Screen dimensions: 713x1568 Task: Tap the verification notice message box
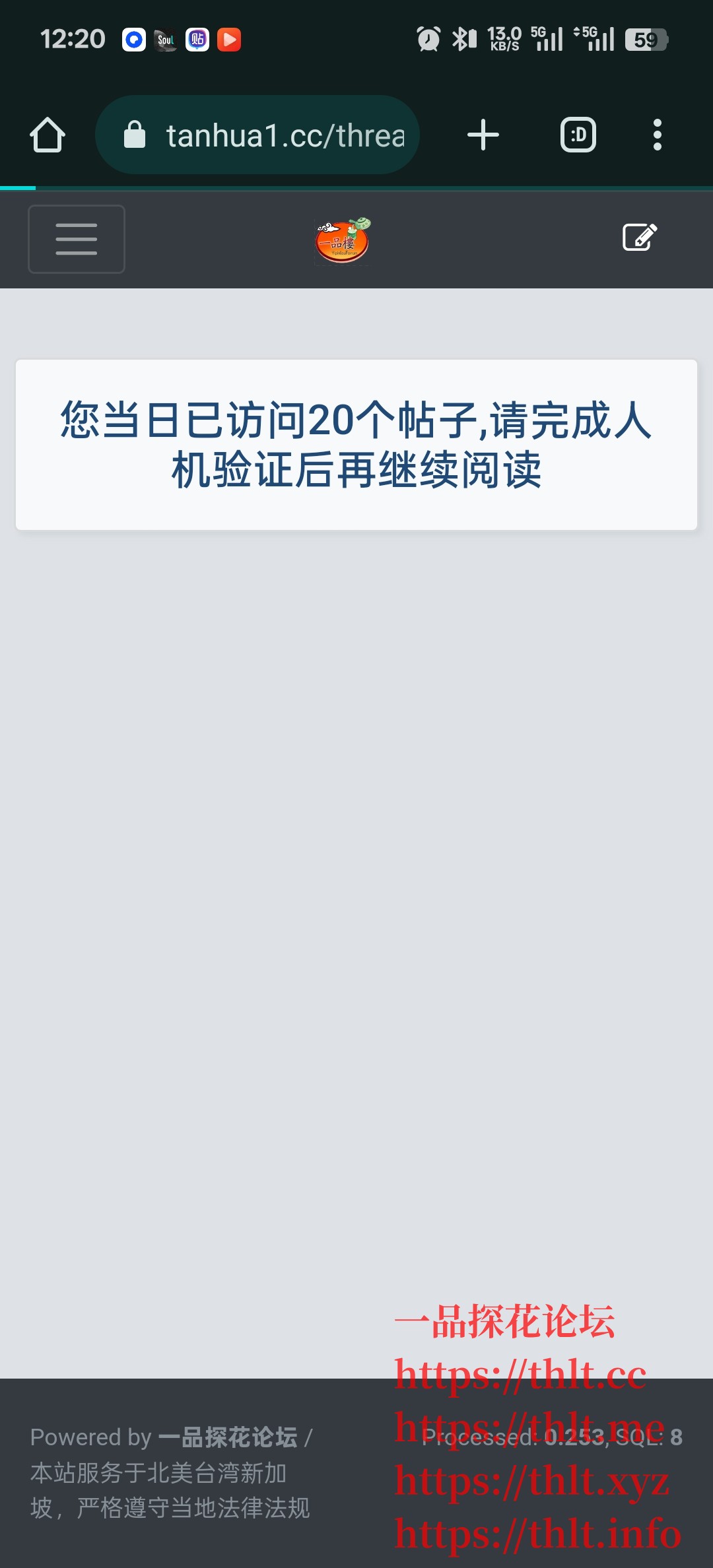pos(356,443)
